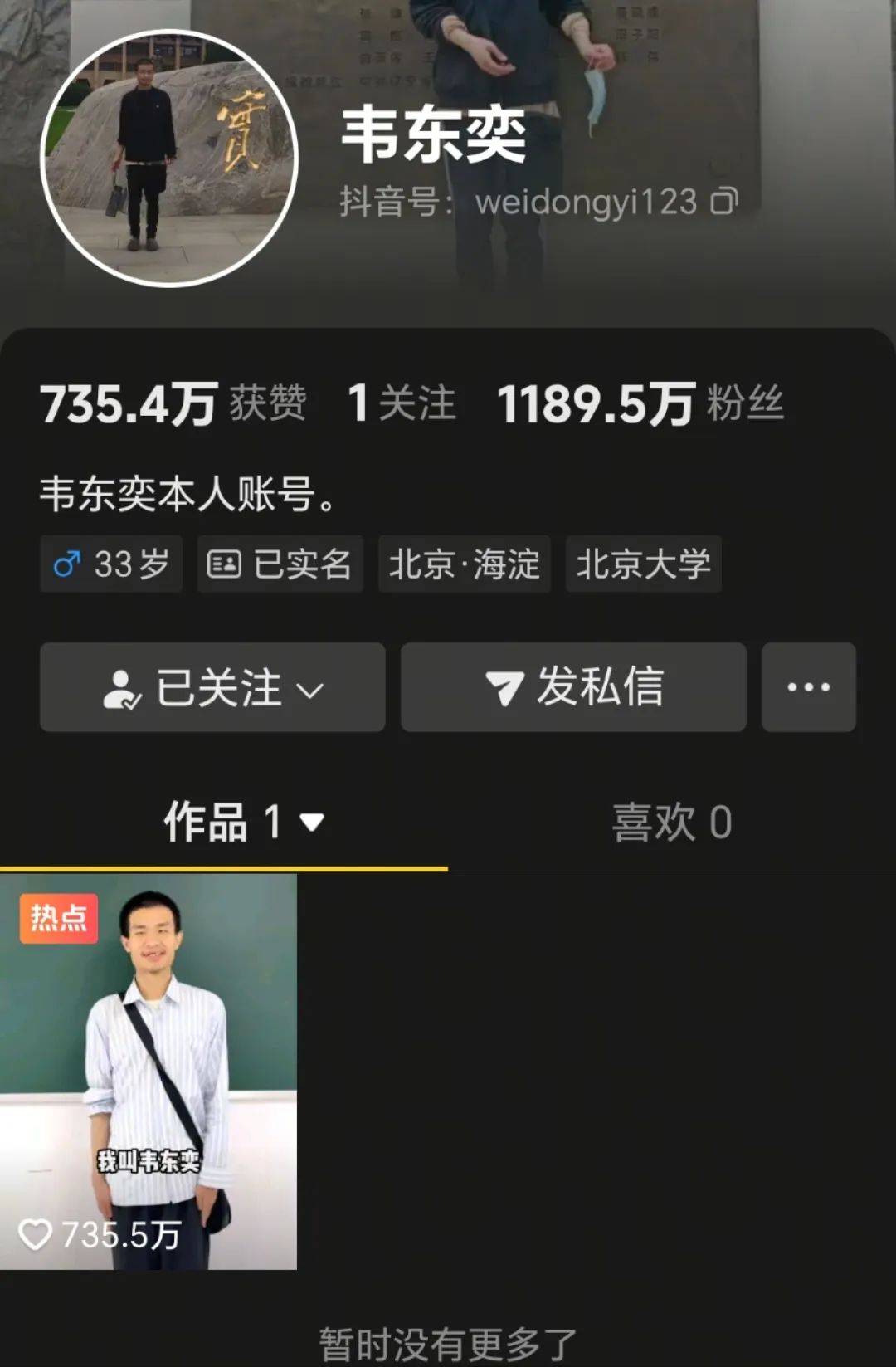Toggle follow status via 已关注 button
The width and height of the screenshot is (896, 1367).
click(x=212, y=687)
